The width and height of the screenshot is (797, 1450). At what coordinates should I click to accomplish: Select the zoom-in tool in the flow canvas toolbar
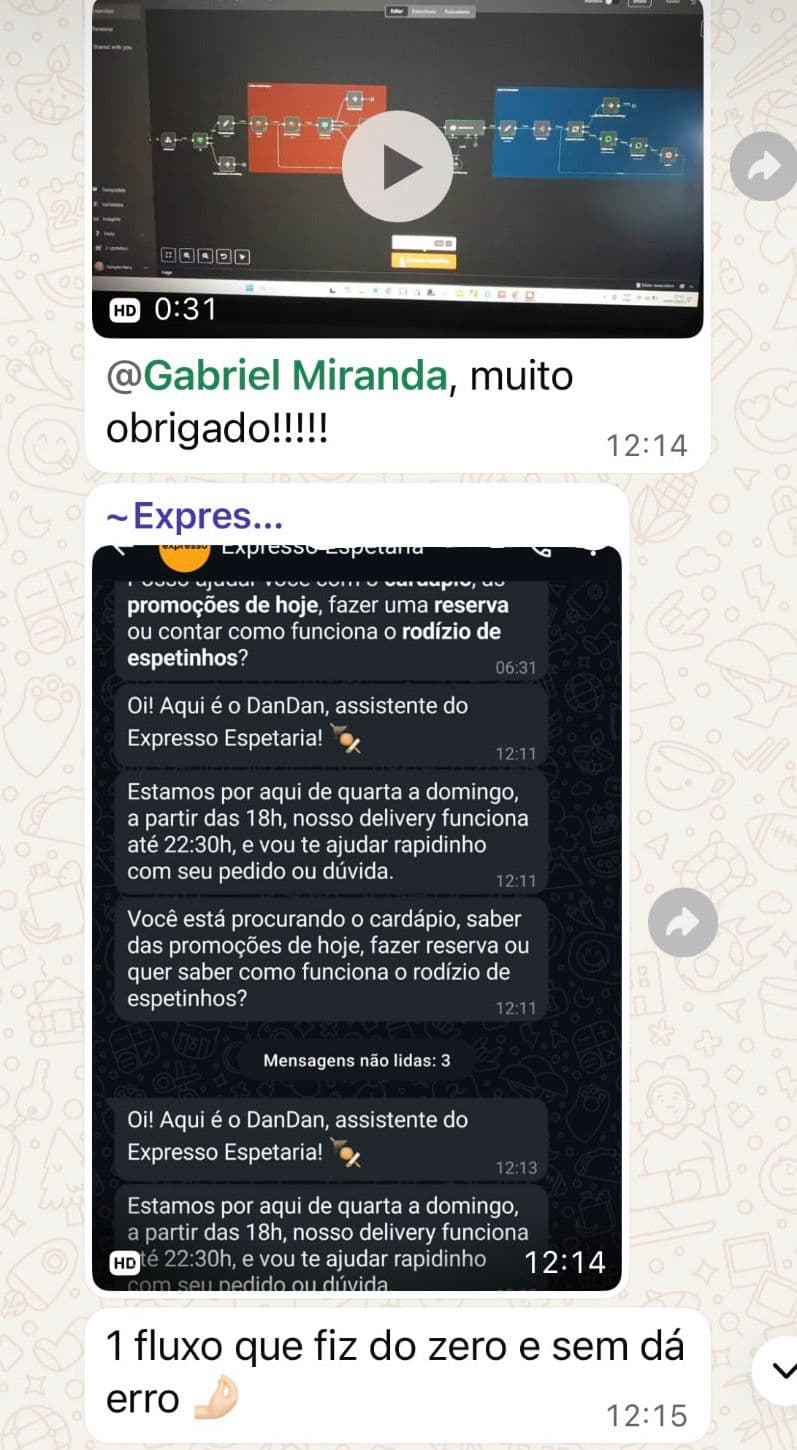pyautogui.click(x=188, y=257)
